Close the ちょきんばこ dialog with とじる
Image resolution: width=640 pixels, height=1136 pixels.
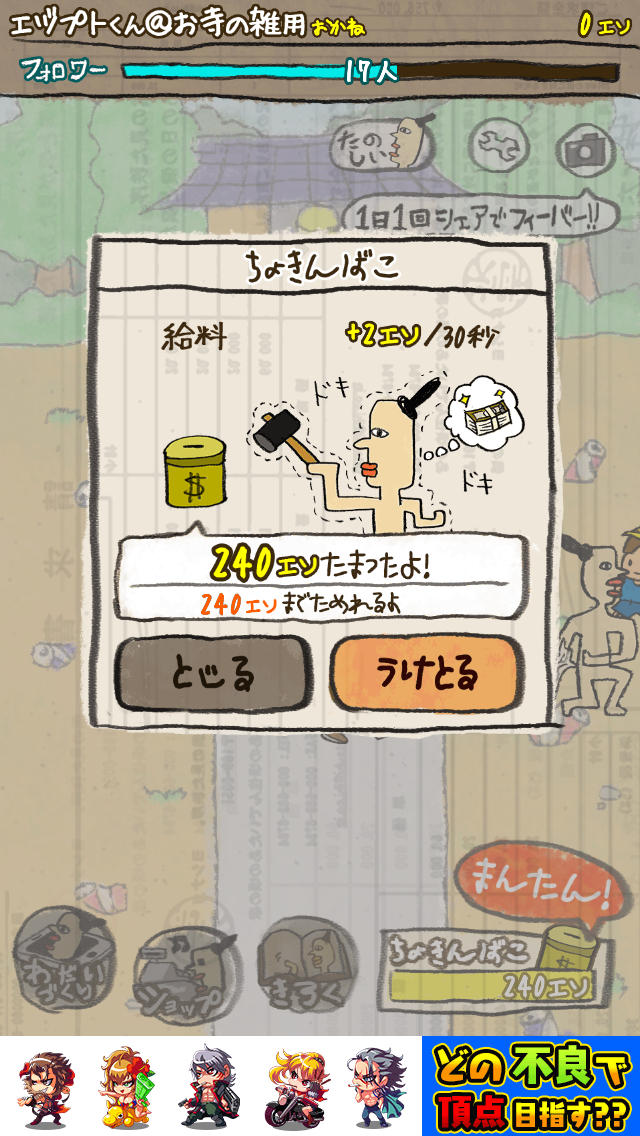click(x=212, y=675)
